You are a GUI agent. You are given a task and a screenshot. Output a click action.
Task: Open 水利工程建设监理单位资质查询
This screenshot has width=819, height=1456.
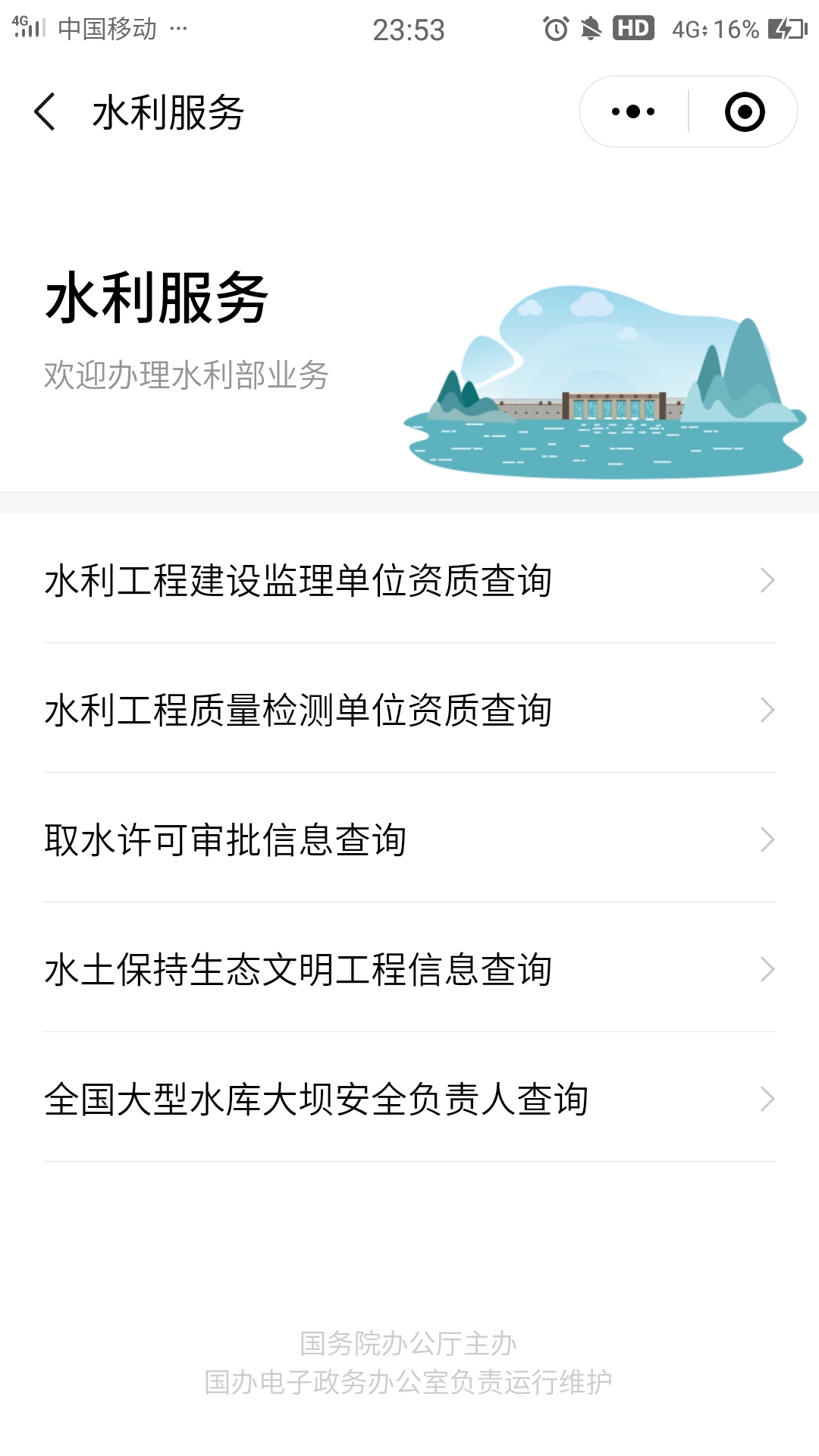point(409,581)
